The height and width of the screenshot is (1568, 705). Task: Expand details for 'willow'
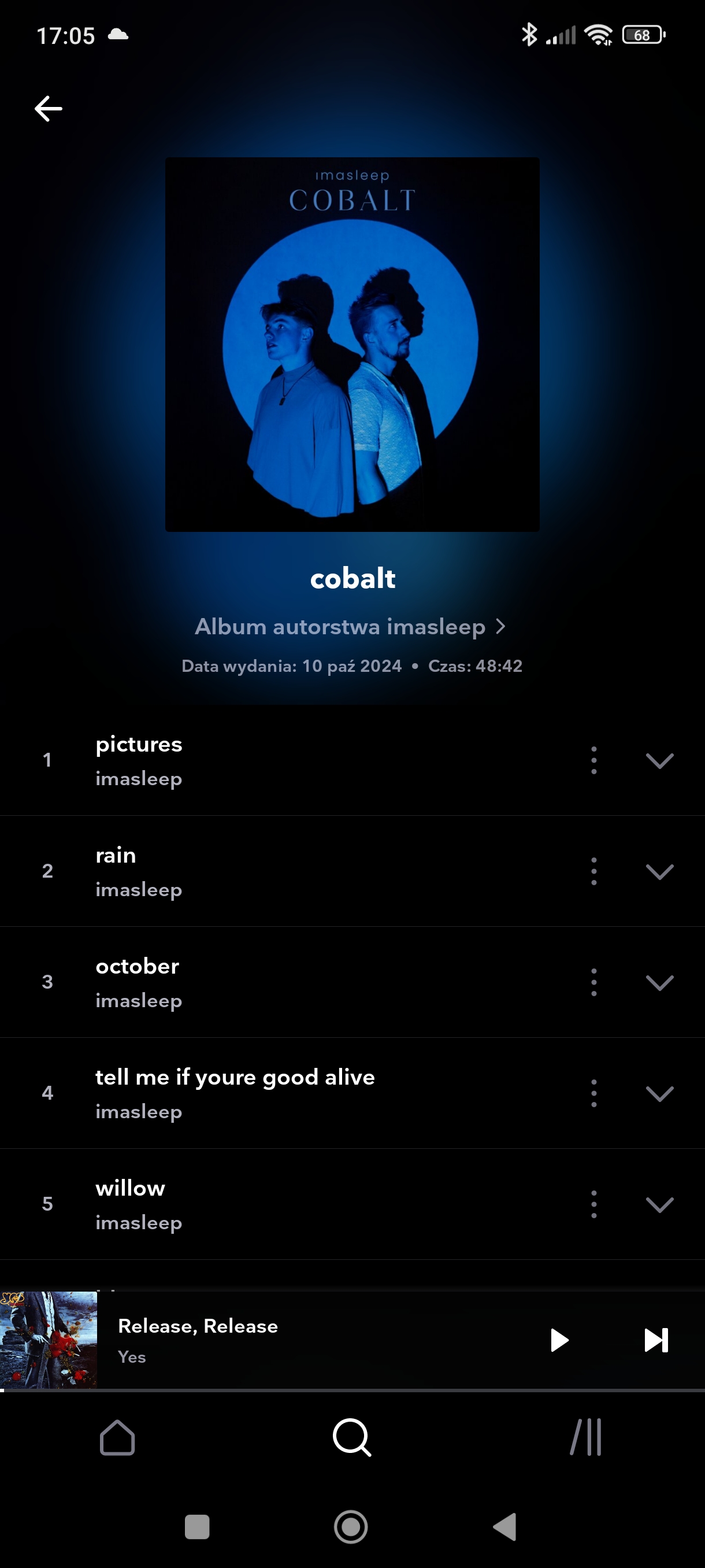(659, 1204)
